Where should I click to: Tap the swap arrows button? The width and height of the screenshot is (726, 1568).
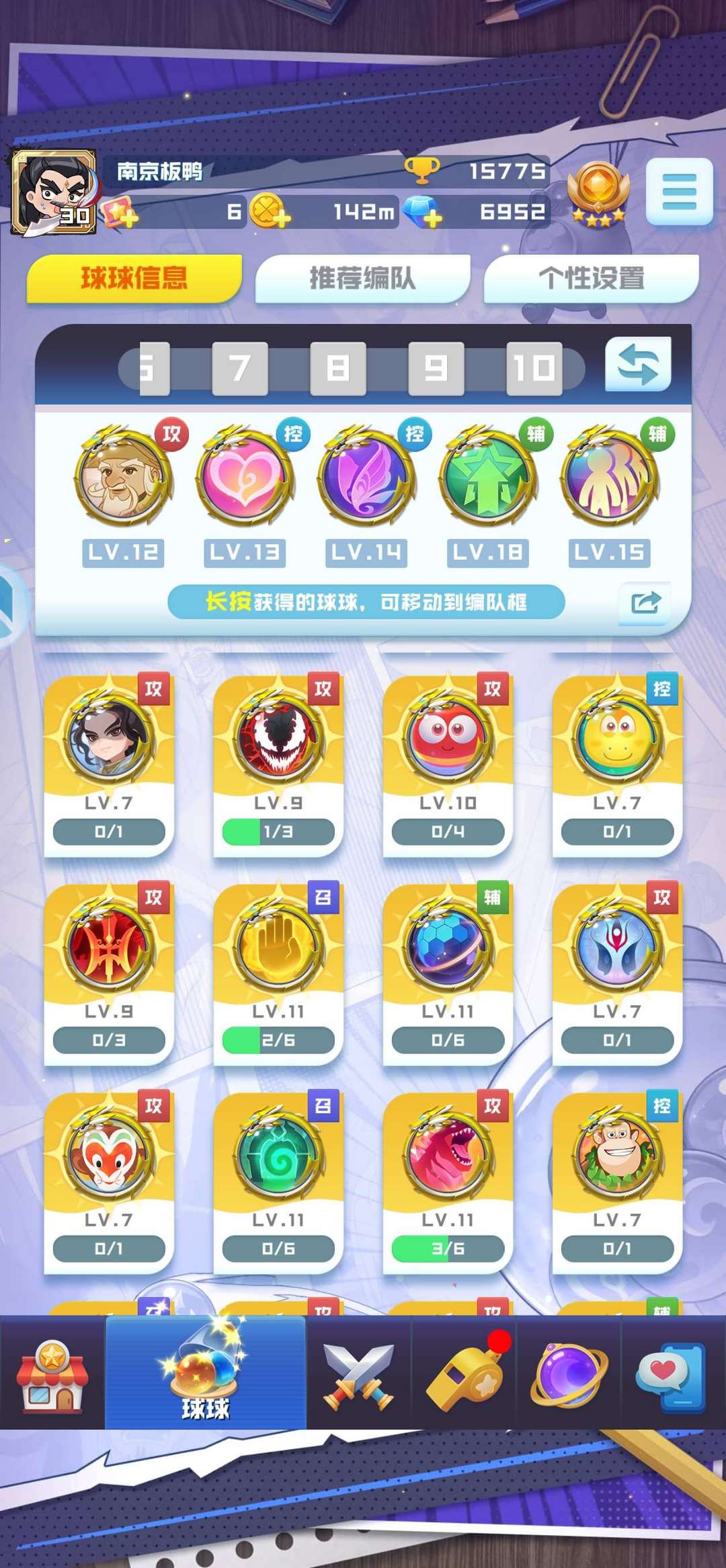coord(638,364)
